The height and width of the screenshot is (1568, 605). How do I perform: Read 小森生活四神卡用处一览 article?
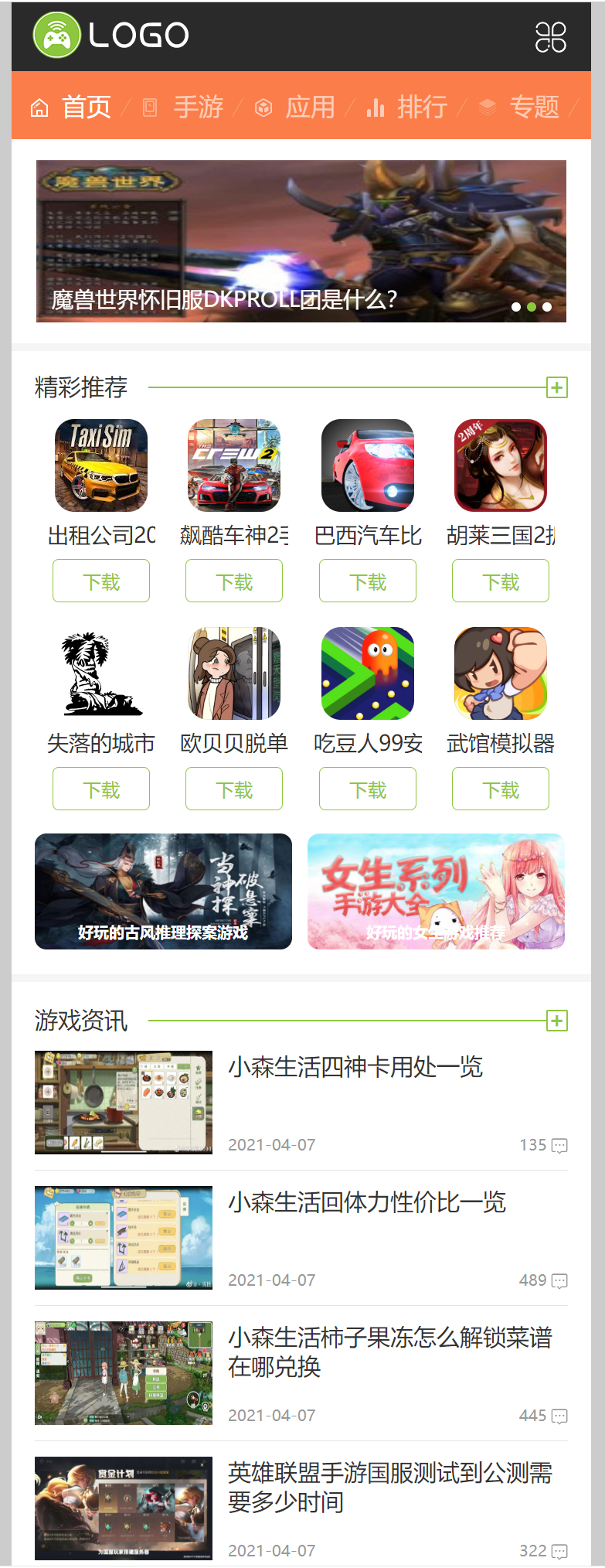(x=355, y=1067)
